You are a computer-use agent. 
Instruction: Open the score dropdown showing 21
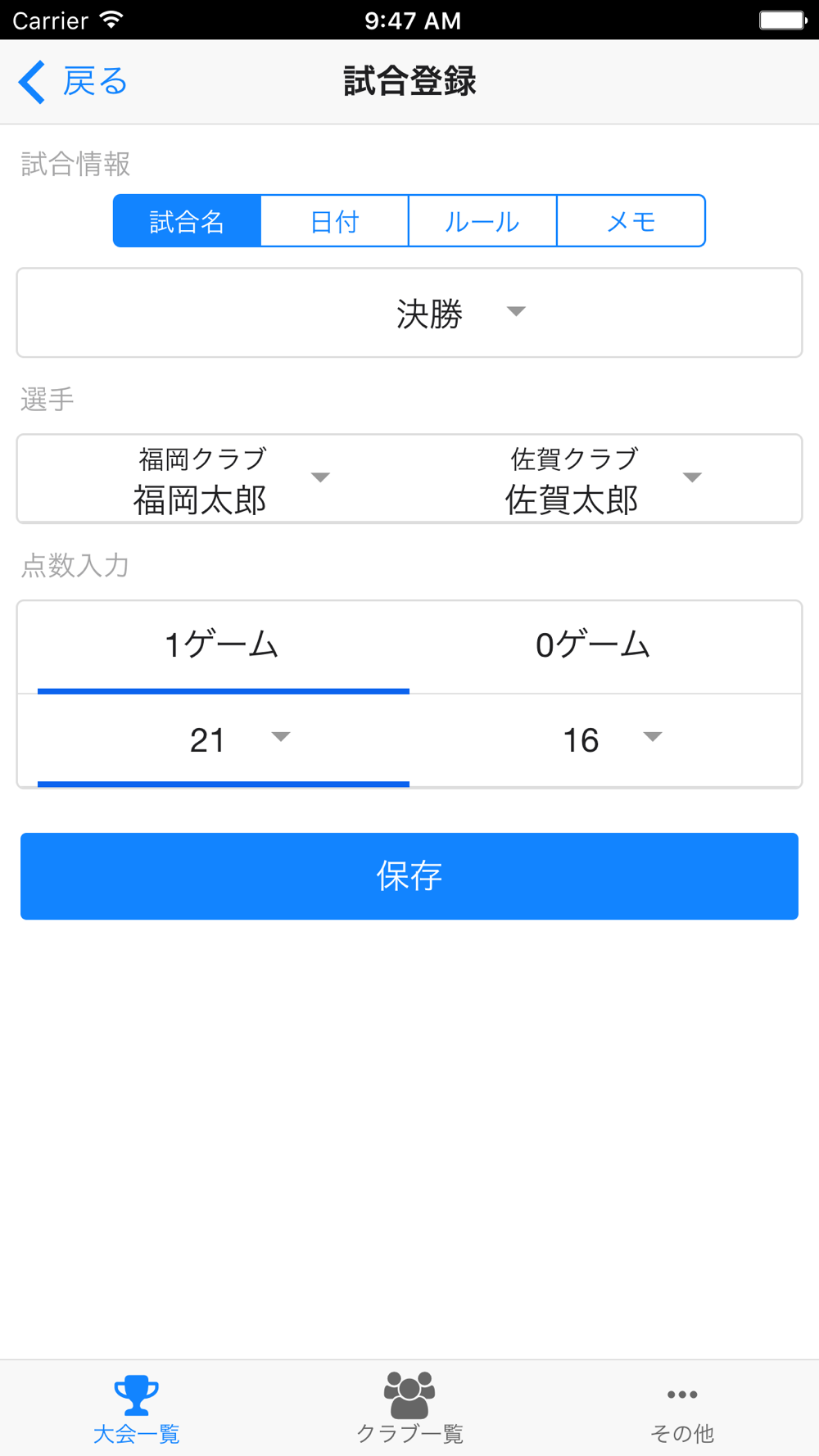tap(224, 740)
